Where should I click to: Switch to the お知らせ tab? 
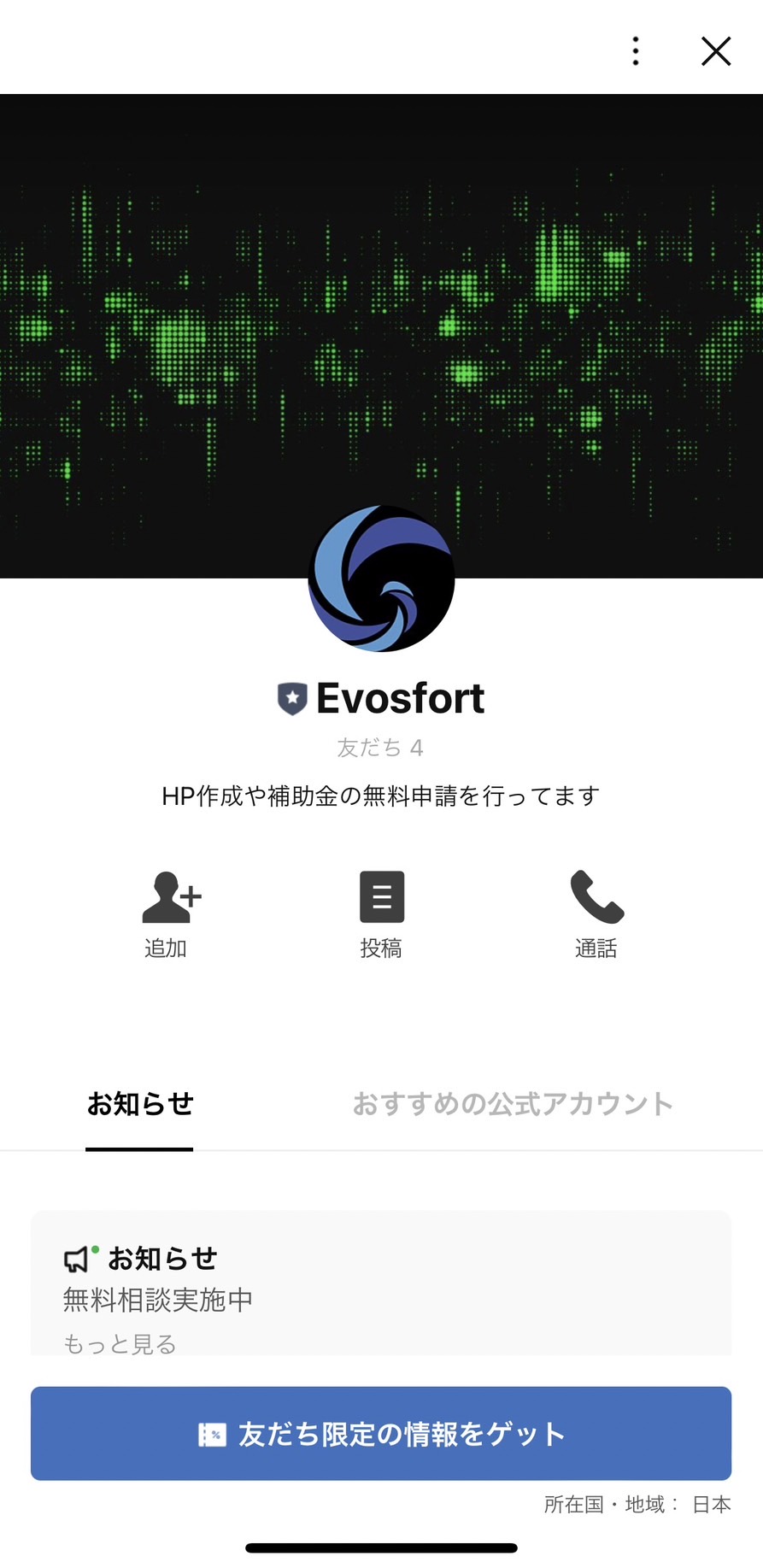click(x=139, y=1103)
